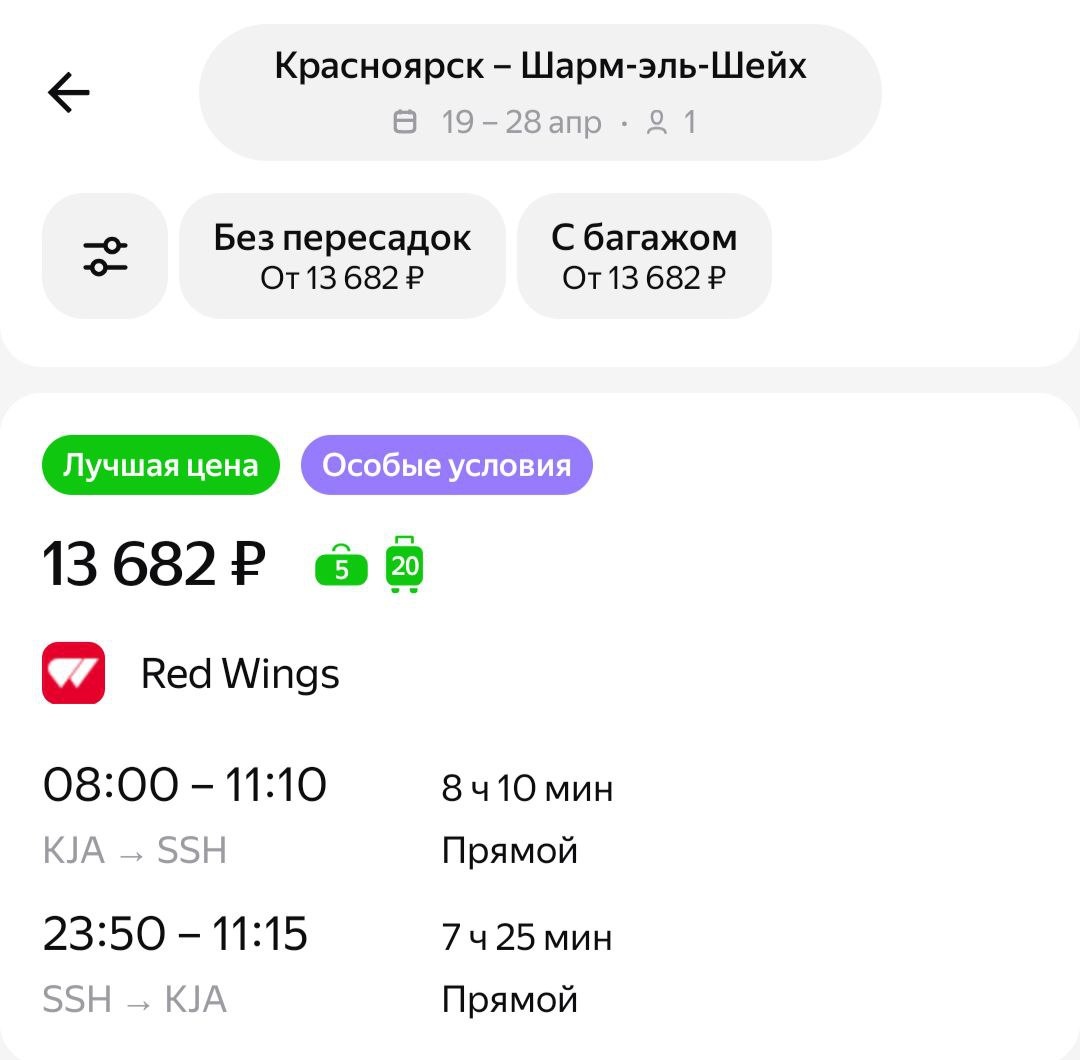Apply the Без пересадок filter chip
Viewport: 1080px width, 1060px height.
pos(342,256)
